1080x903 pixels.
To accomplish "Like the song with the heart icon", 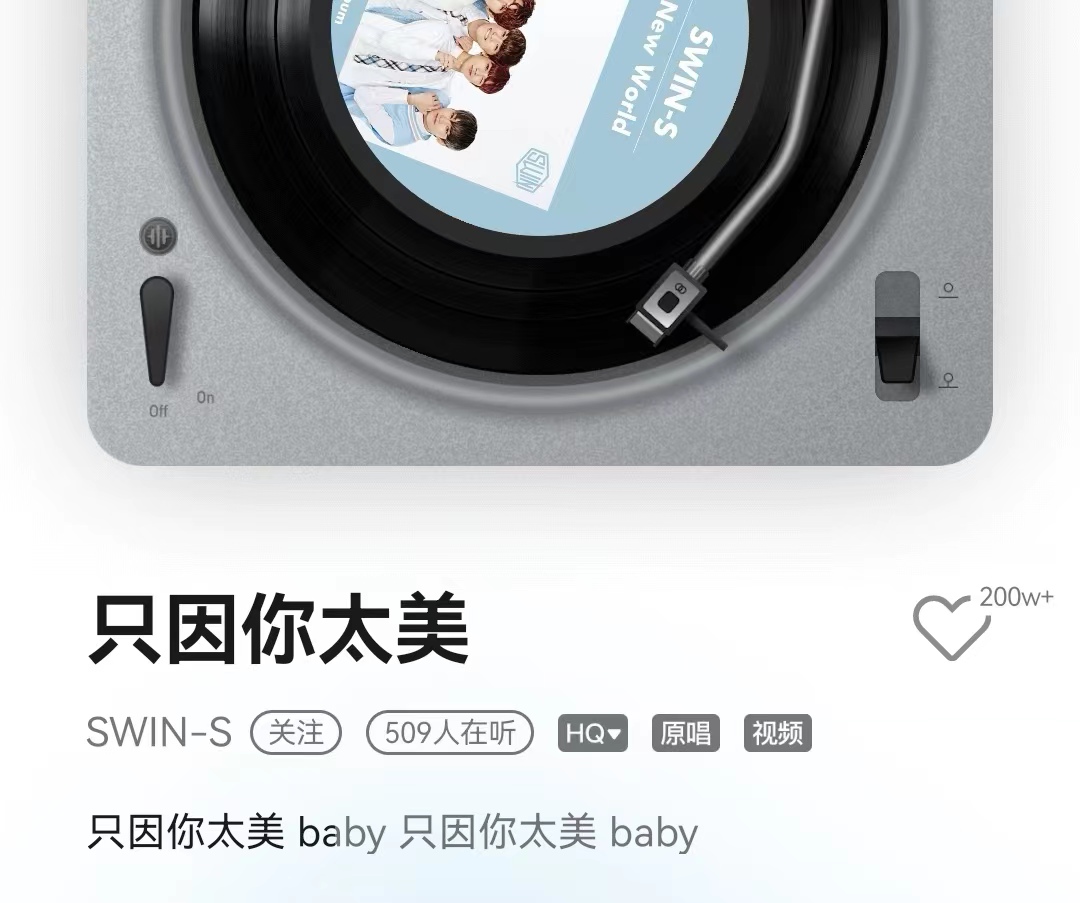I will 950,629.
